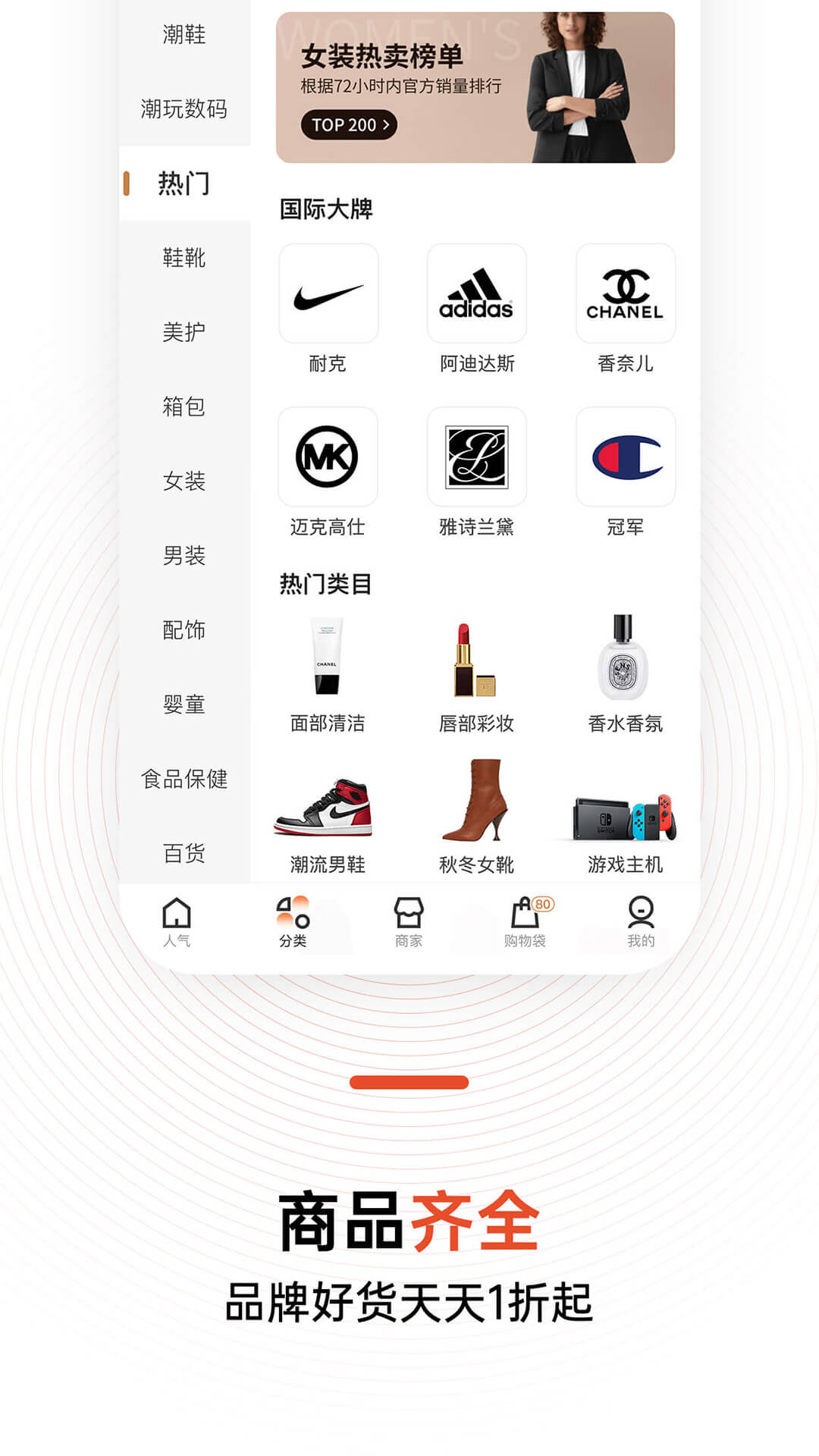Open the Nike brand icon
Image resolution: width=819 pixels, height=1456 pixels.
(x=328, y=293)
